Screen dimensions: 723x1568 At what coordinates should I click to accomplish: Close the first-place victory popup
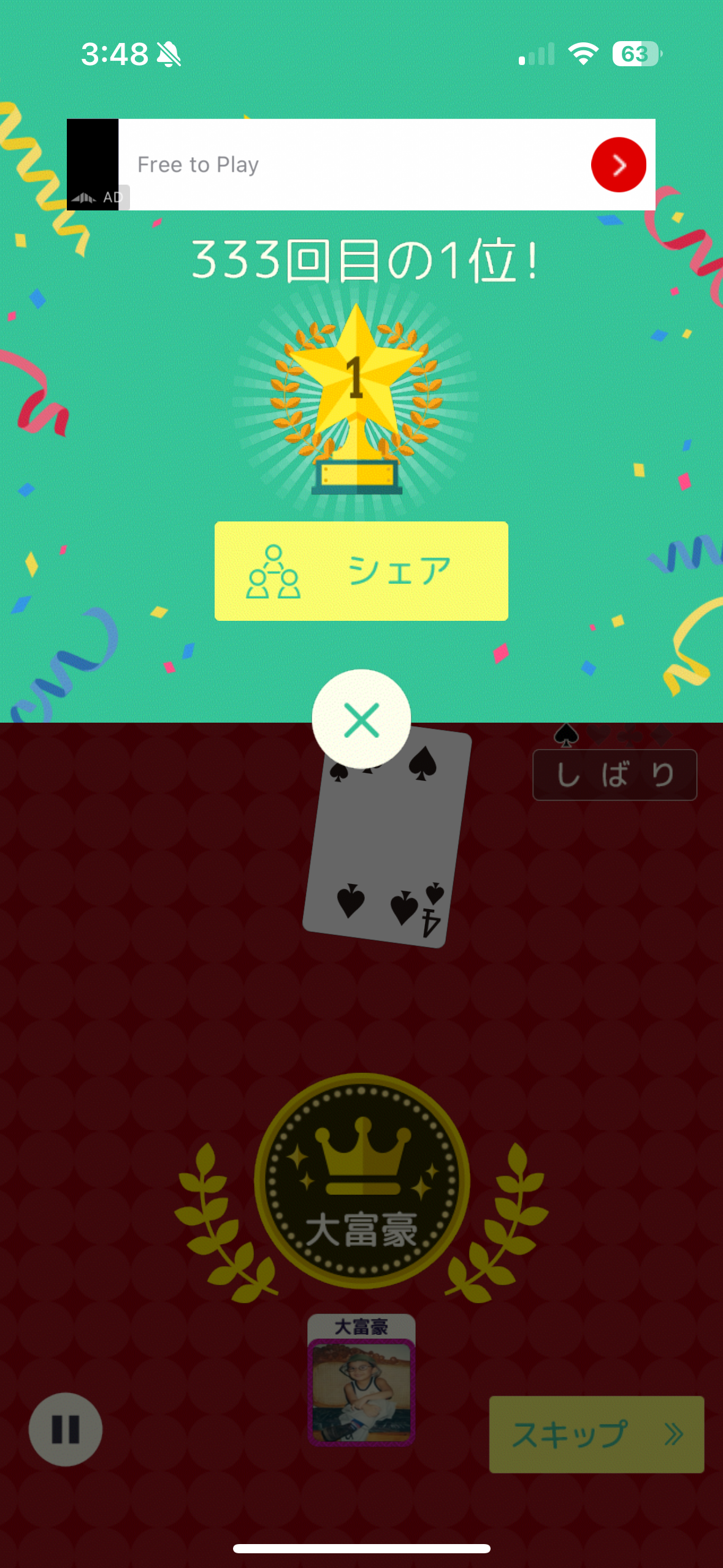[361, 719]
